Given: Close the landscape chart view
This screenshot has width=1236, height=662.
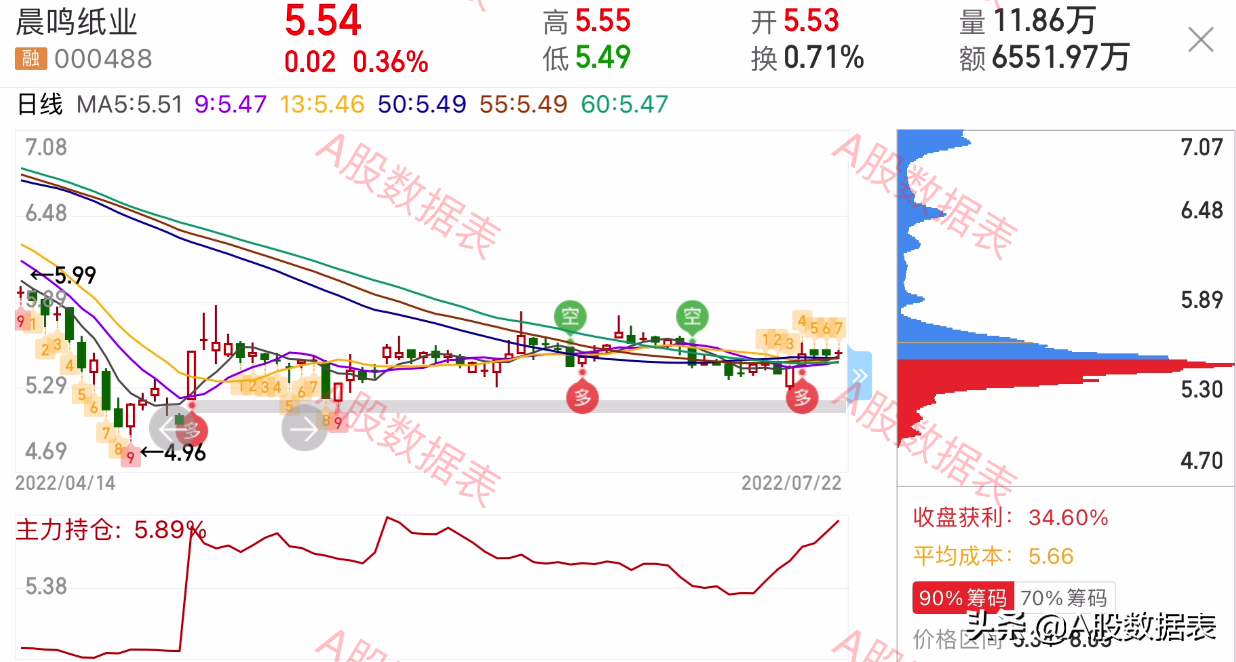Looking at the screenshot, I should click(1200, 40).
